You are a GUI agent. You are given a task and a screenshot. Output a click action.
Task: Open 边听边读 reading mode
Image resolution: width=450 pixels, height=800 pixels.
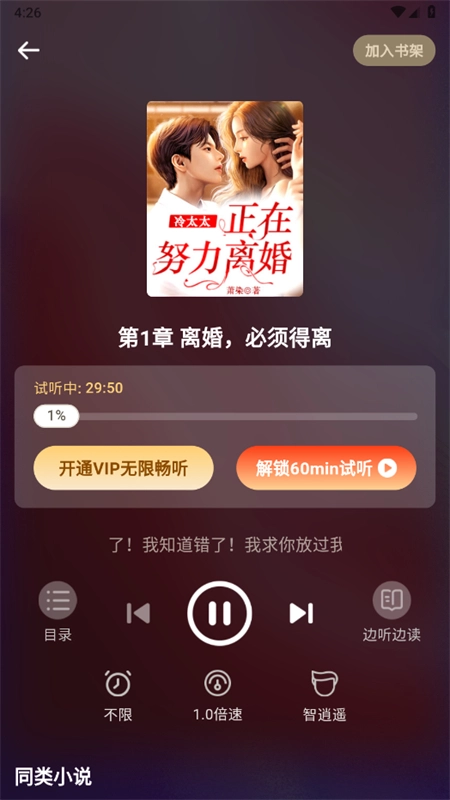click(x=391, y=611)
